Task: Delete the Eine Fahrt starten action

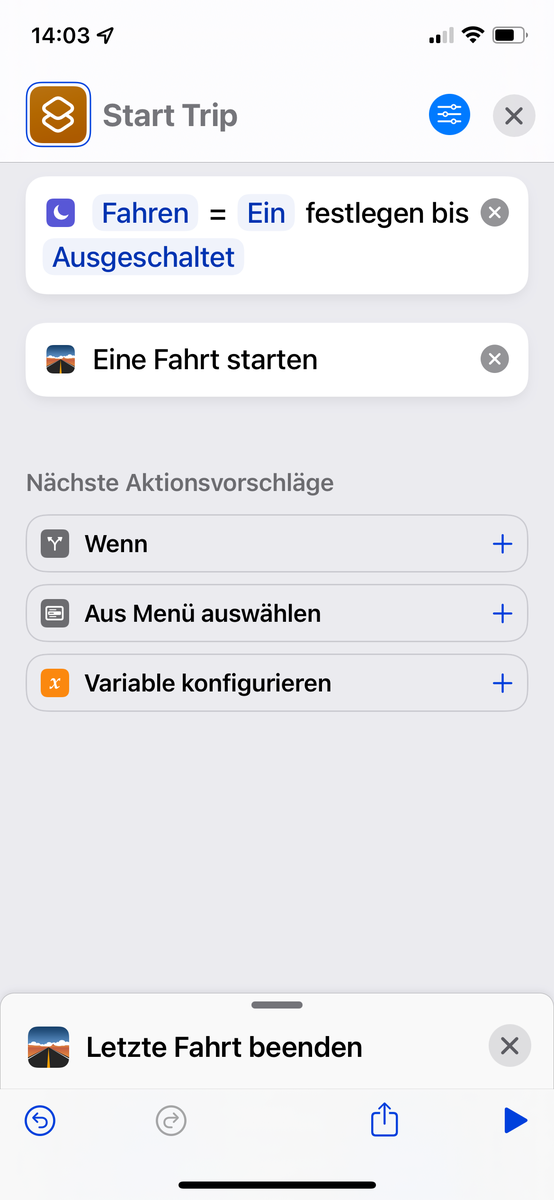Action: [x=494, y=359]
